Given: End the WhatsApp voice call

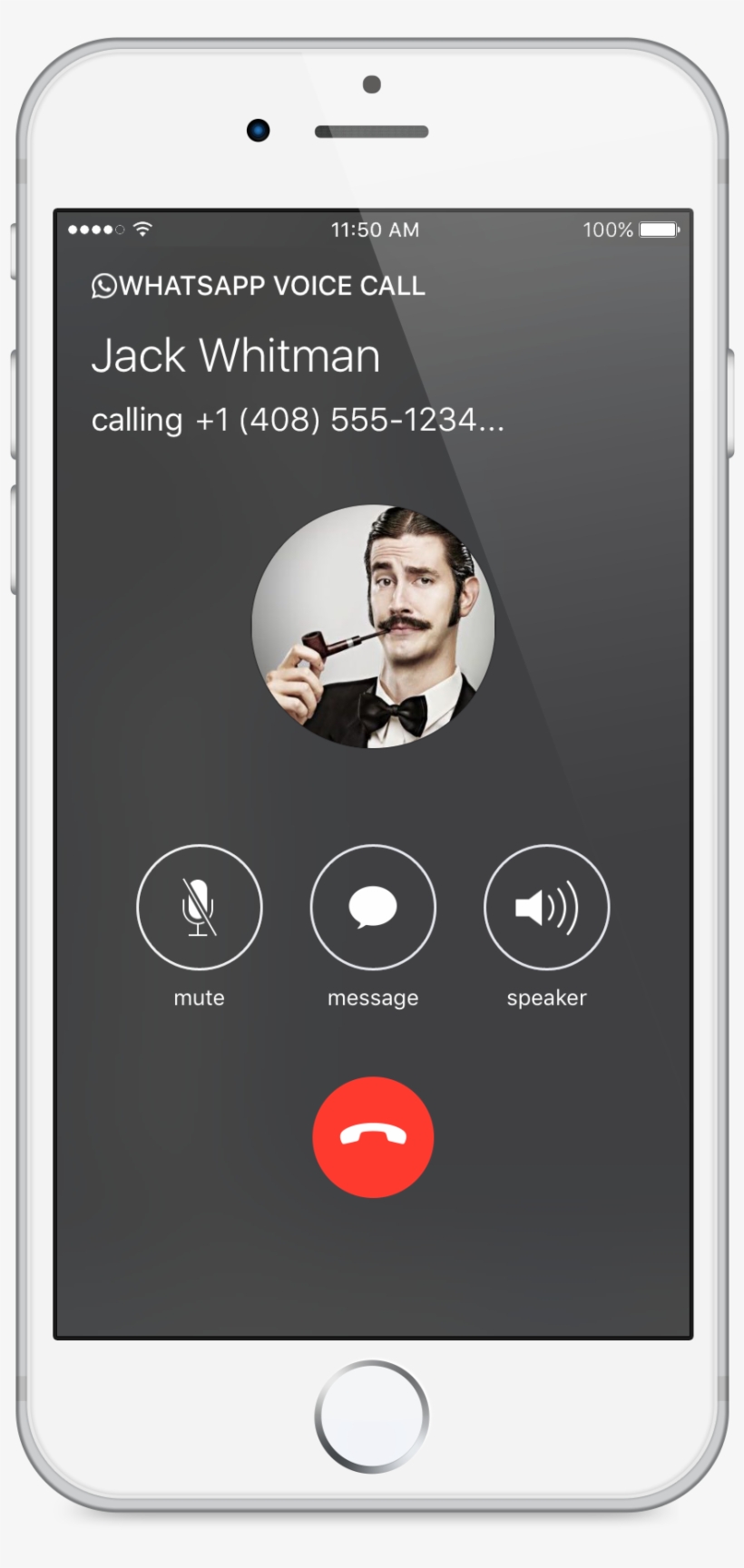Looking at the screenshot, I should [x=373, y=1136].
